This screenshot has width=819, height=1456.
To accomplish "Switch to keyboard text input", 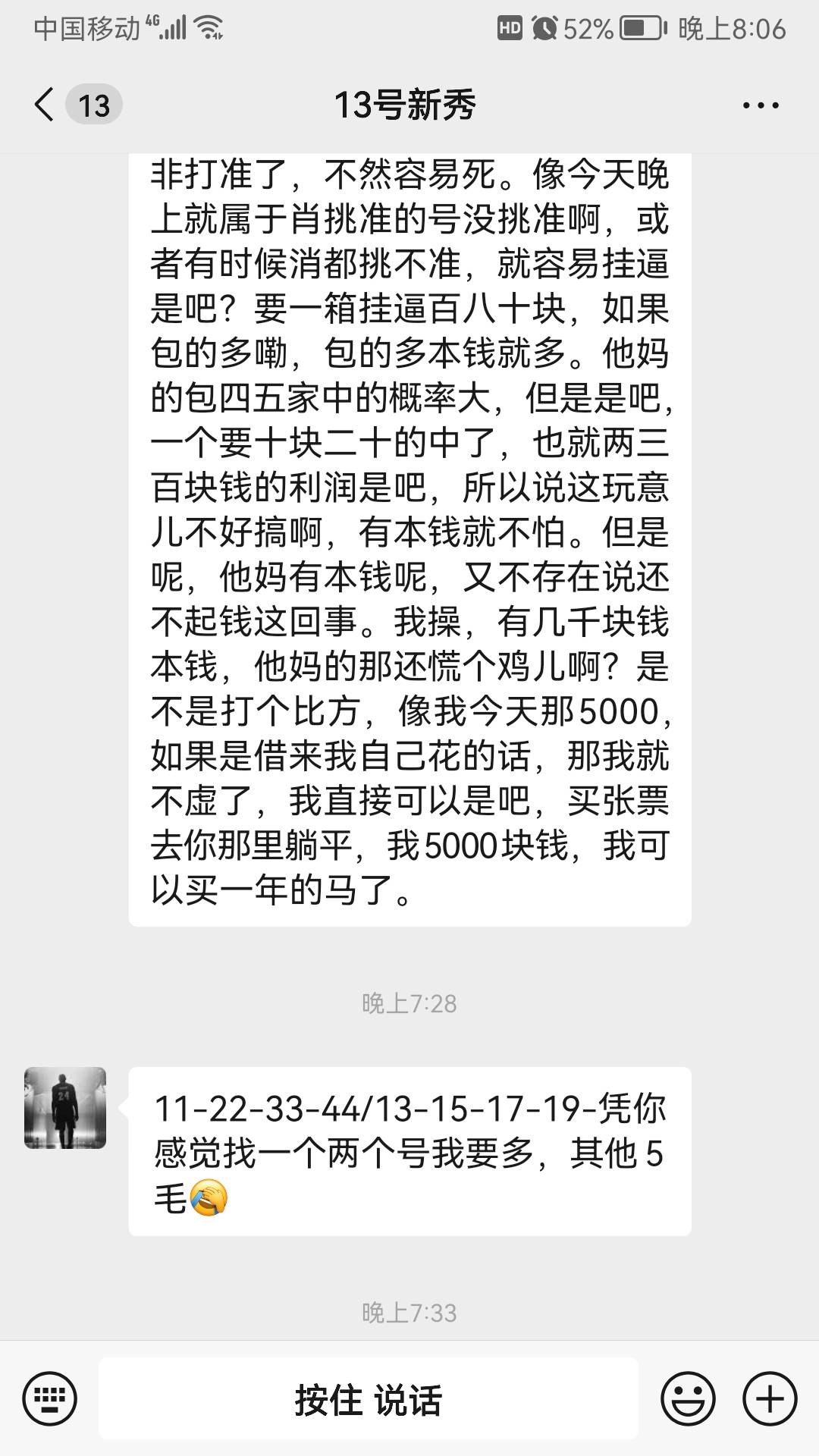I will coord(50,1398).
